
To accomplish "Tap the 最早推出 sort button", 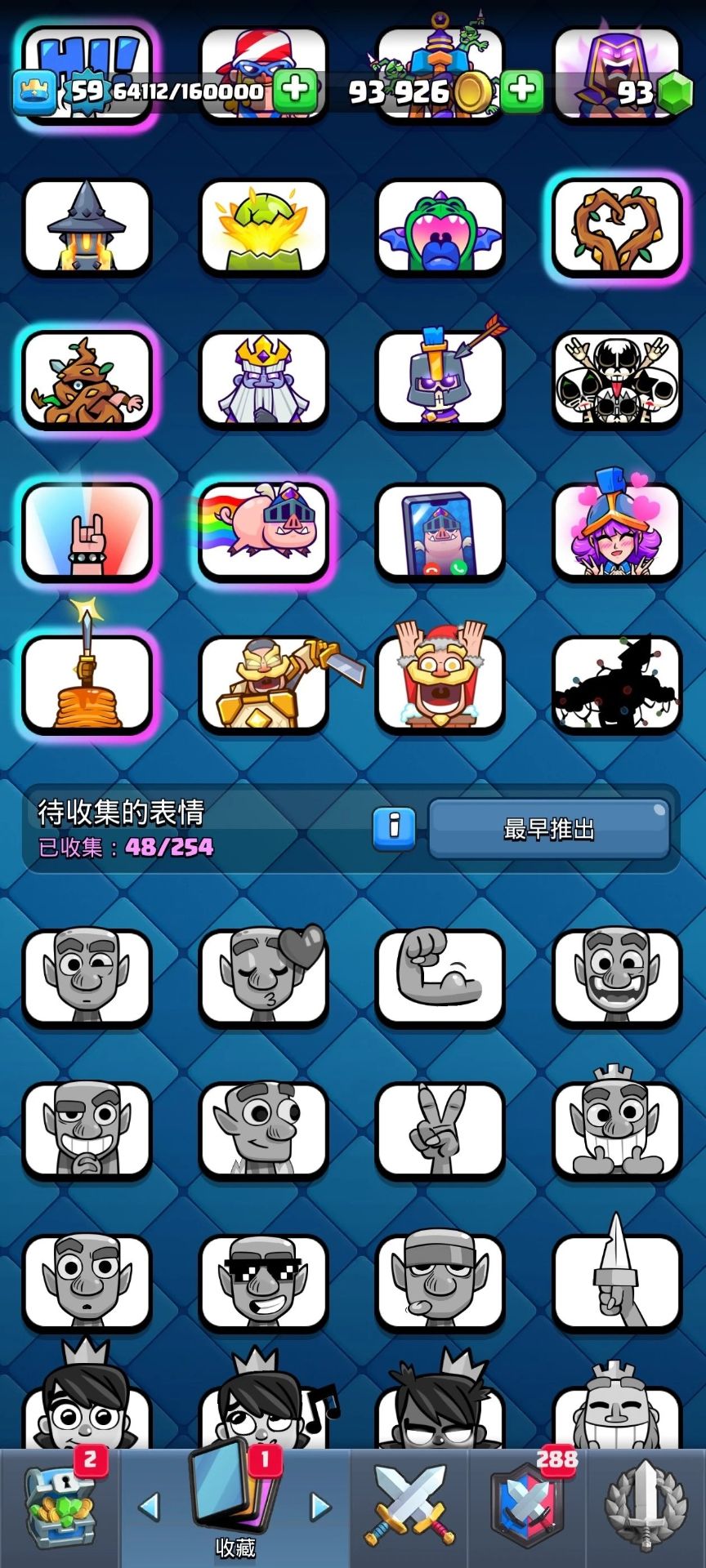I will [548, 829].
